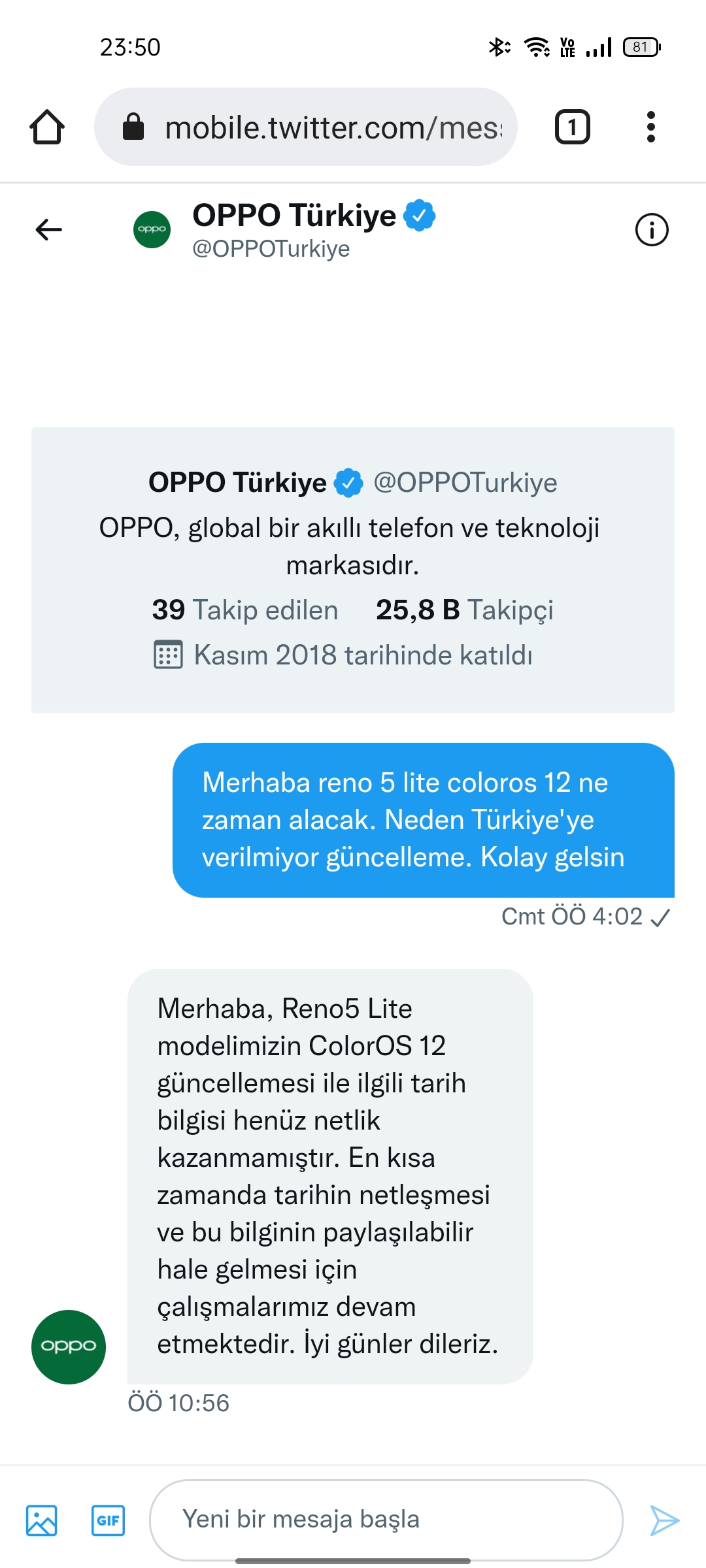Attach an image to the message
The width and height of the screenshot is (706, 1568).
(x=41, y=1520)
